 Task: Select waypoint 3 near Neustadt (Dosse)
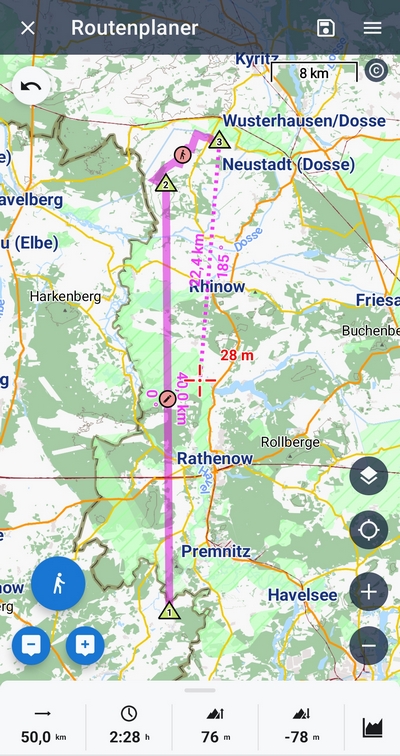click(219, 140)
